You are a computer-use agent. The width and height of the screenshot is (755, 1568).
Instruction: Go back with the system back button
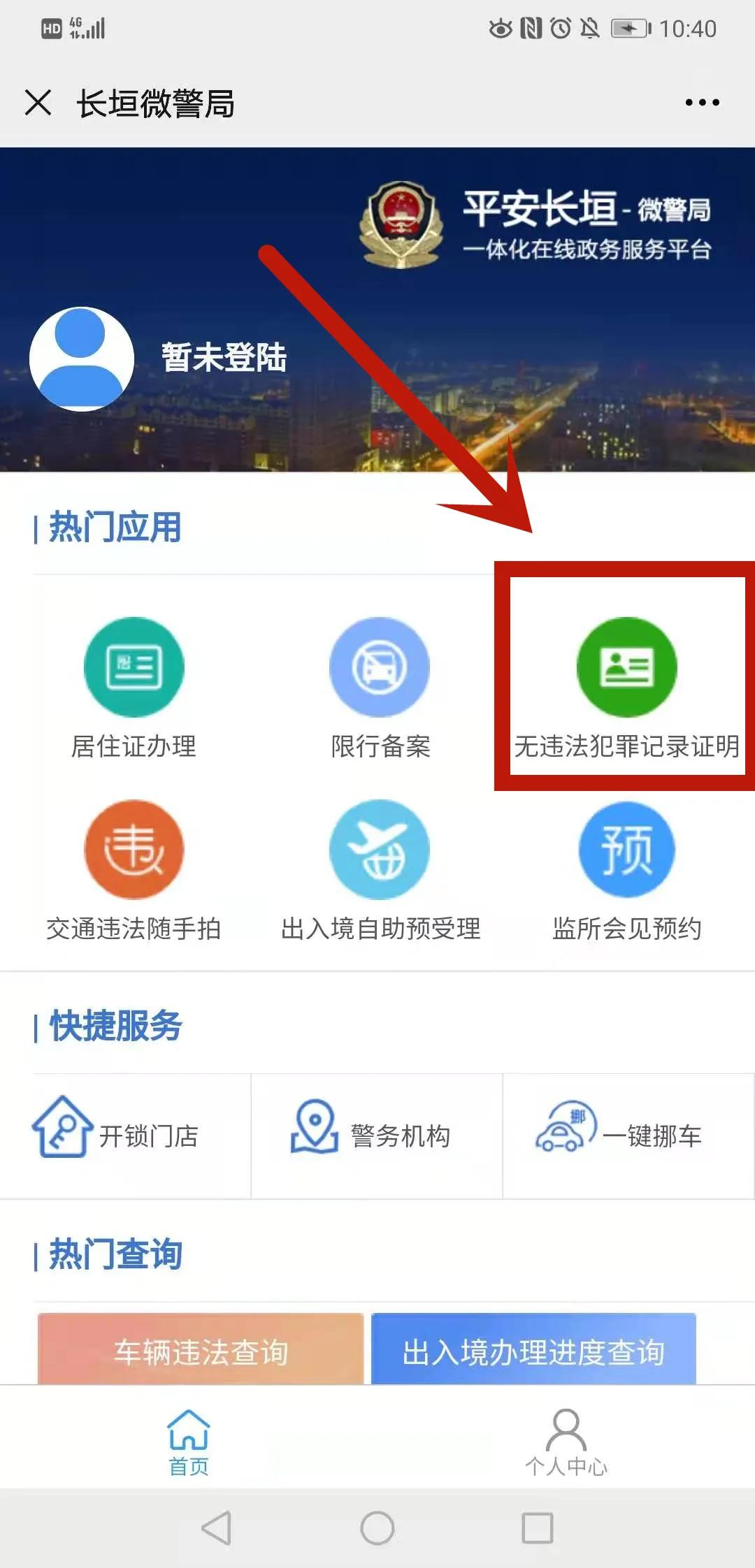click(216, 1528)
